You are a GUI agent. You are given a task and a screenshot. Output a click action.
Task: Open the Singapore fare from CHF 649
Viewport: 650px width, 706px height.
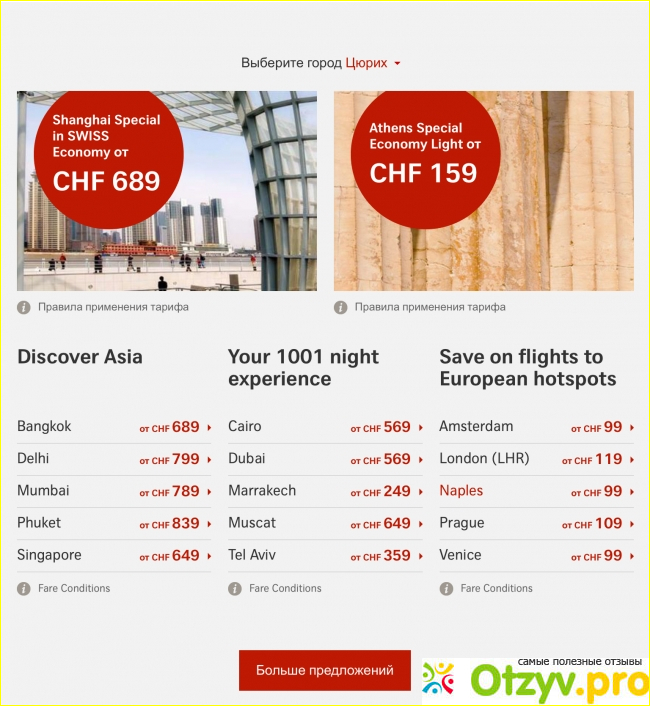(x=114, y=555)
